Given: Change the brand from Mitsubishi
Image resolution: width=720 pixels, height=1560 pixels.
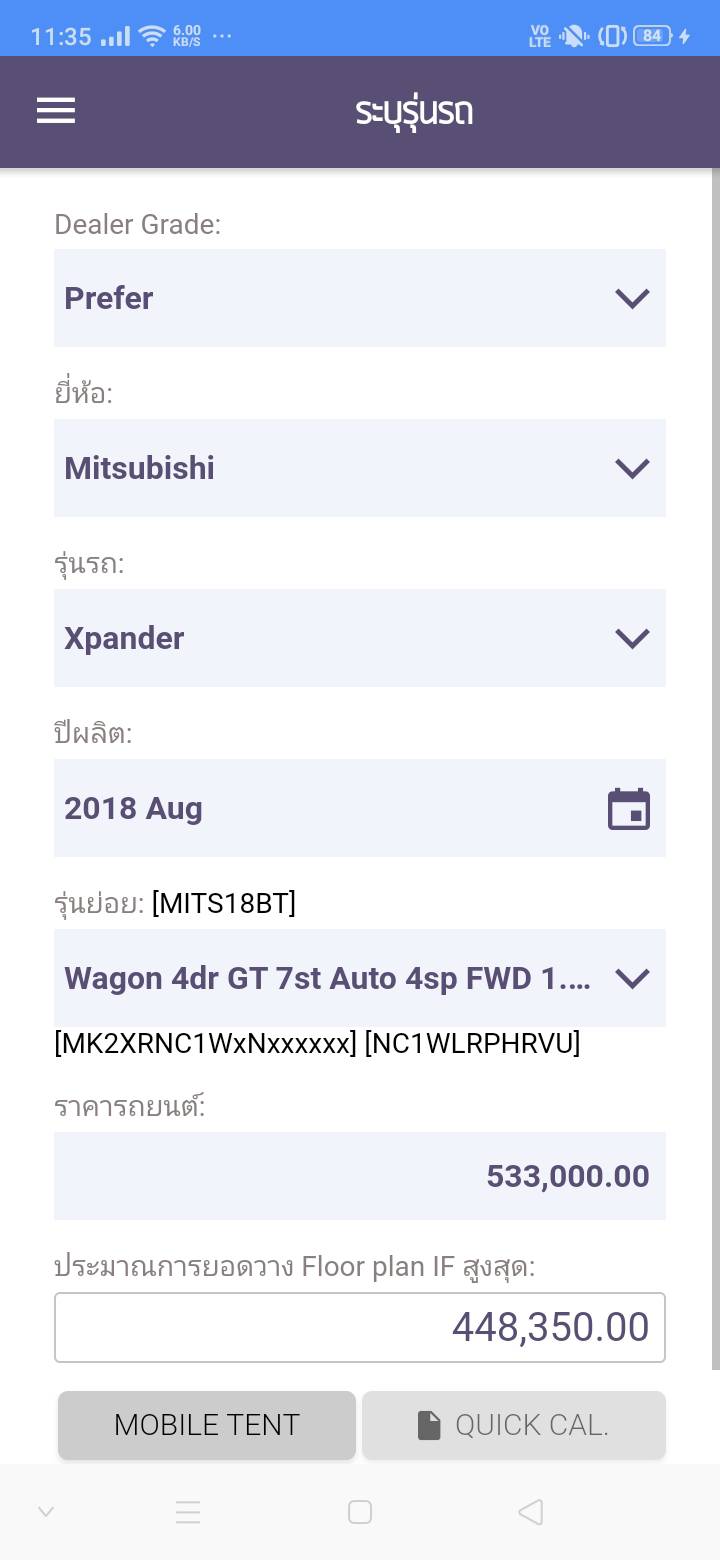Looking at the screenshot, I should click(x=359, y=468).
